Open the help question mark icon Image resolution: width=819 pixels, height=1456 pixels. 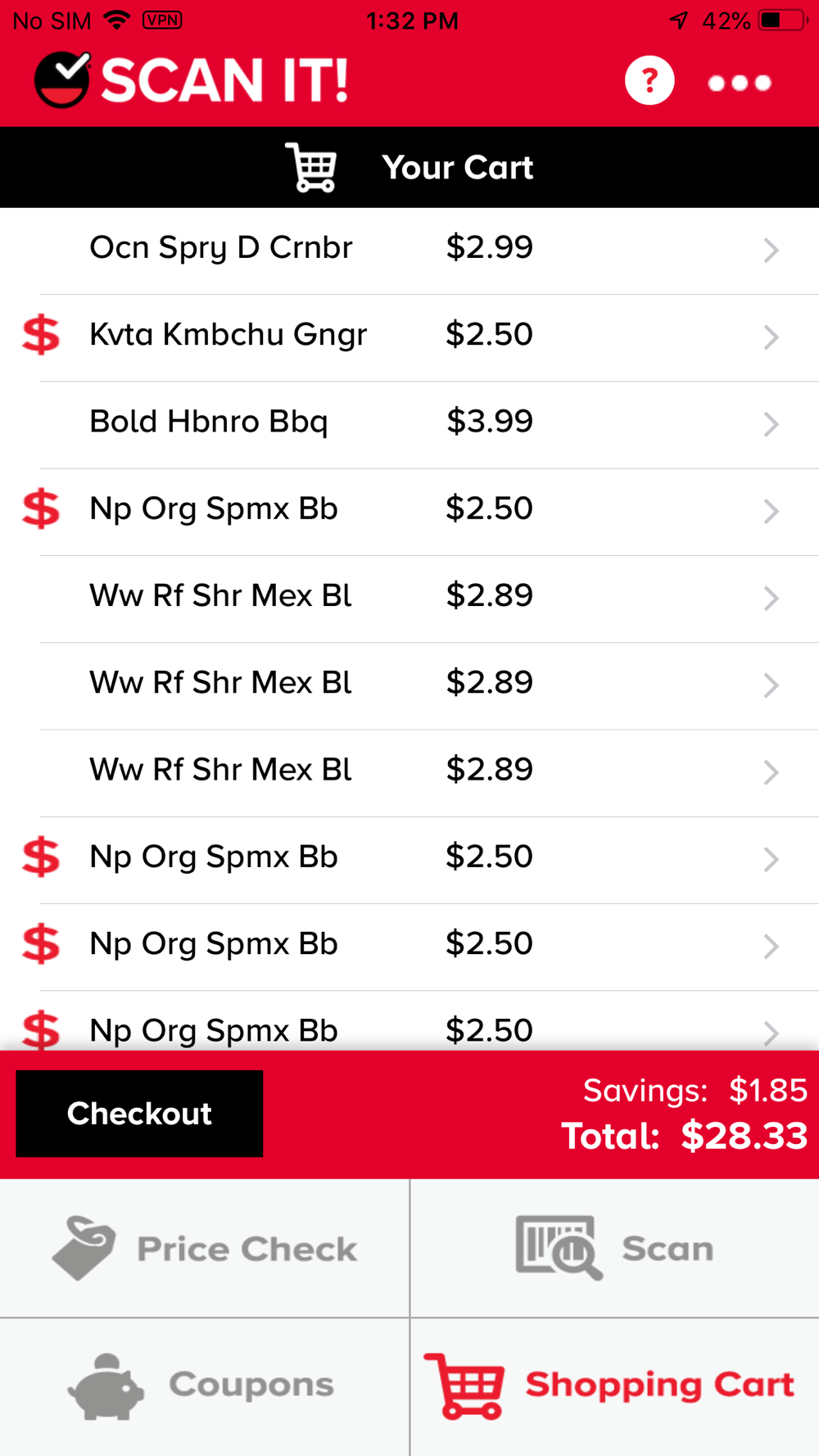click(x=649, y=80)
